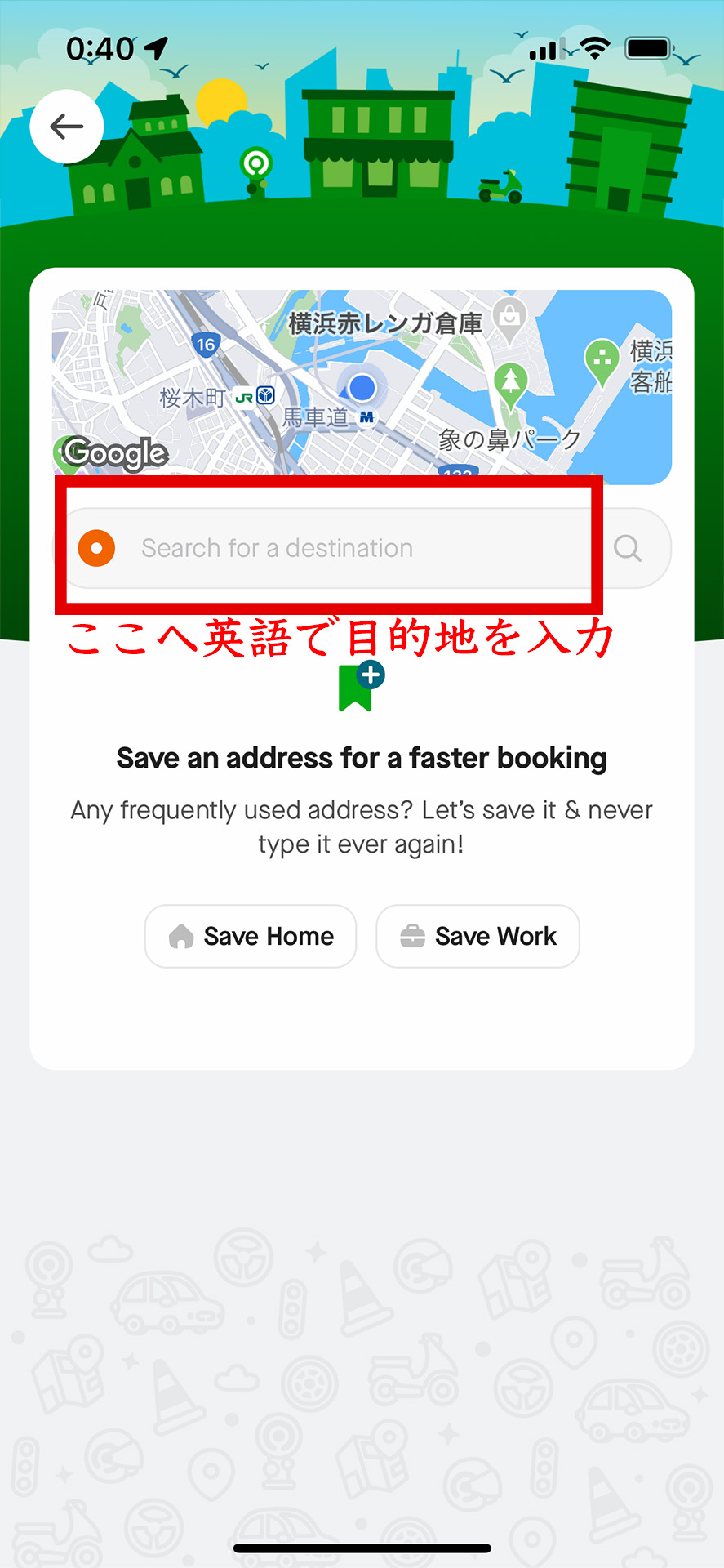724x1568 pixels.
Task: Go back using the arrow button
Action: [67, 127]
